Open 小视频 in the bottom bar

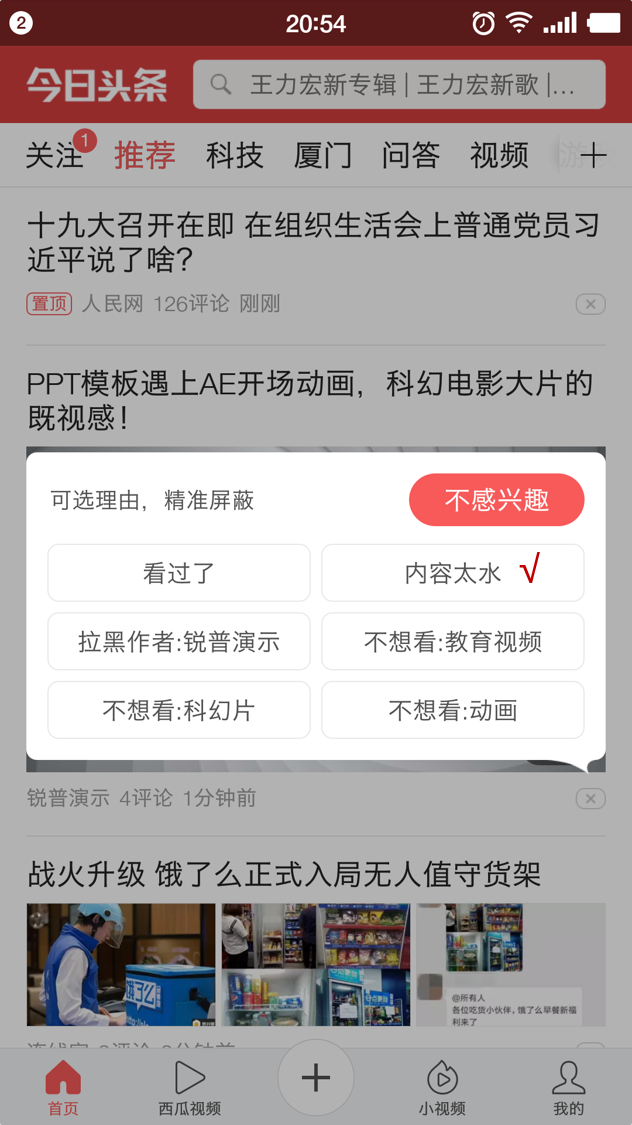[442, 1088]
